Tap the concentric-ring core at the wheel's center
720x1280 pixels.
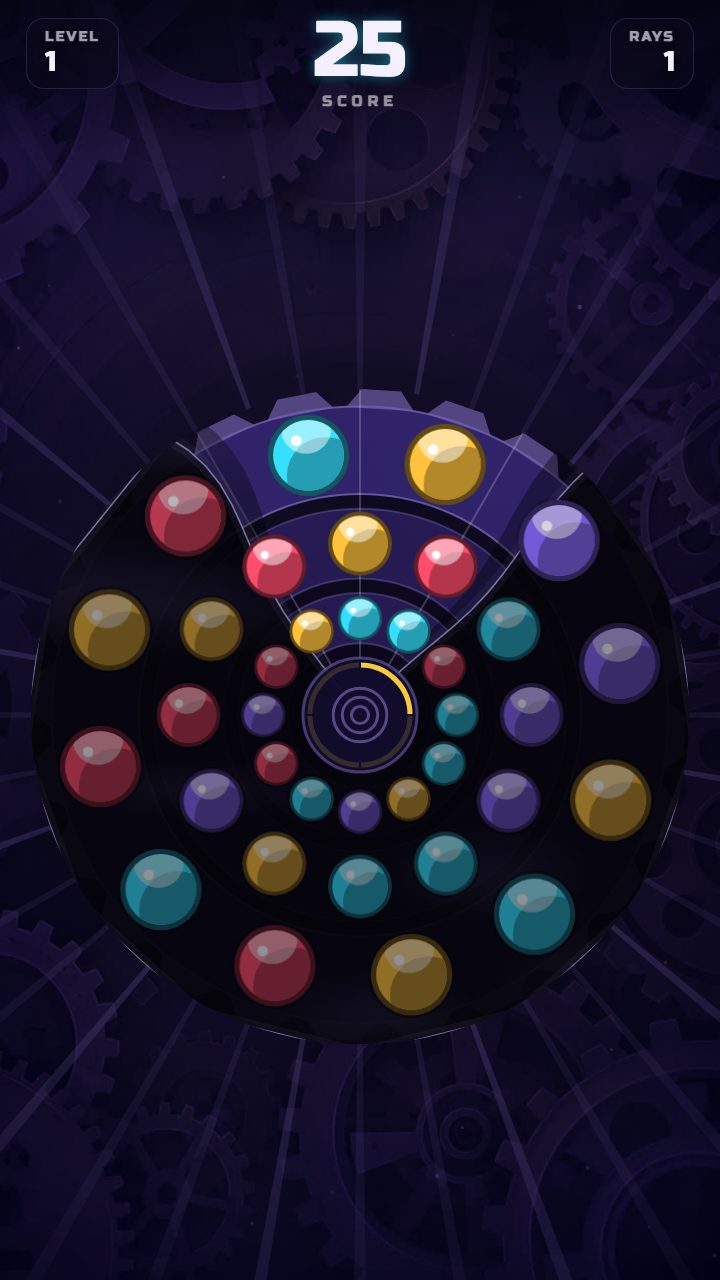point(360,715)
